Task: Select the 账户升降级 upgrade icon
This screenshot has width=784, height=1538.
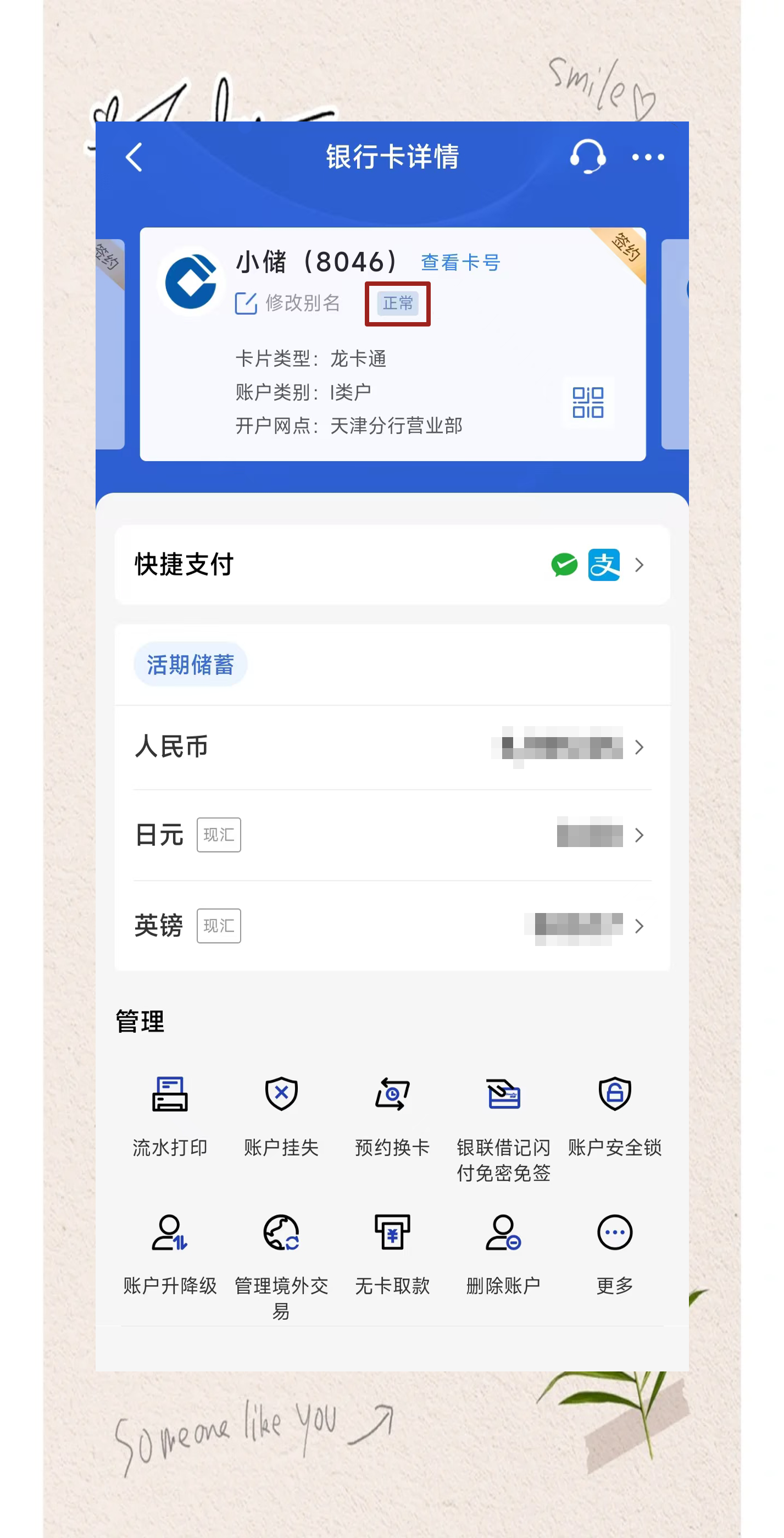Action: pos(171,1233)
